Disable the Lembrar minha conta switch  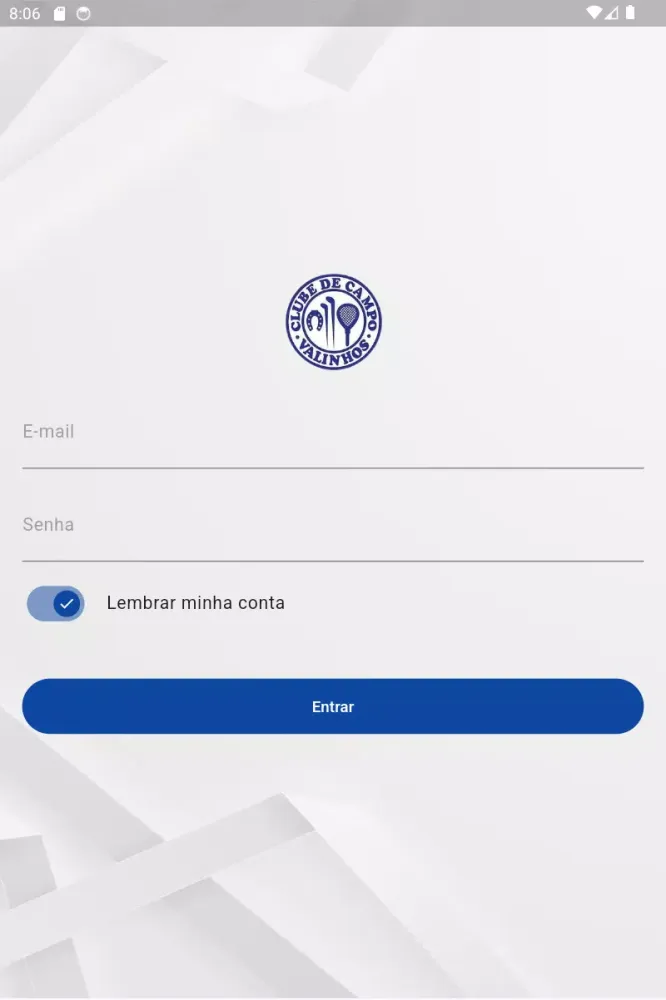56,604
